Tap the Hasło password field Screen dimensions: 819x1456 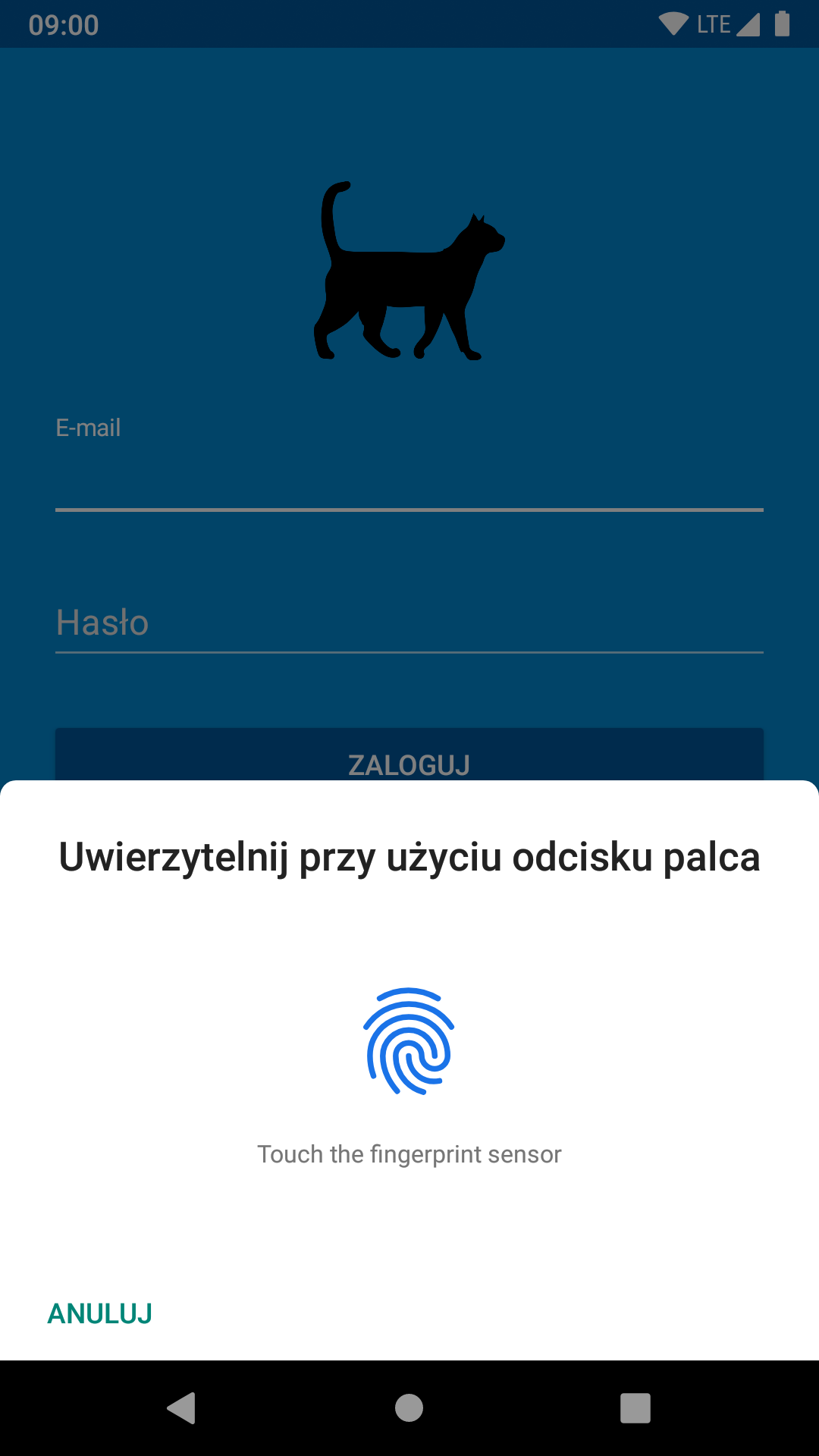pyautogui.click(x=409, y=623)
